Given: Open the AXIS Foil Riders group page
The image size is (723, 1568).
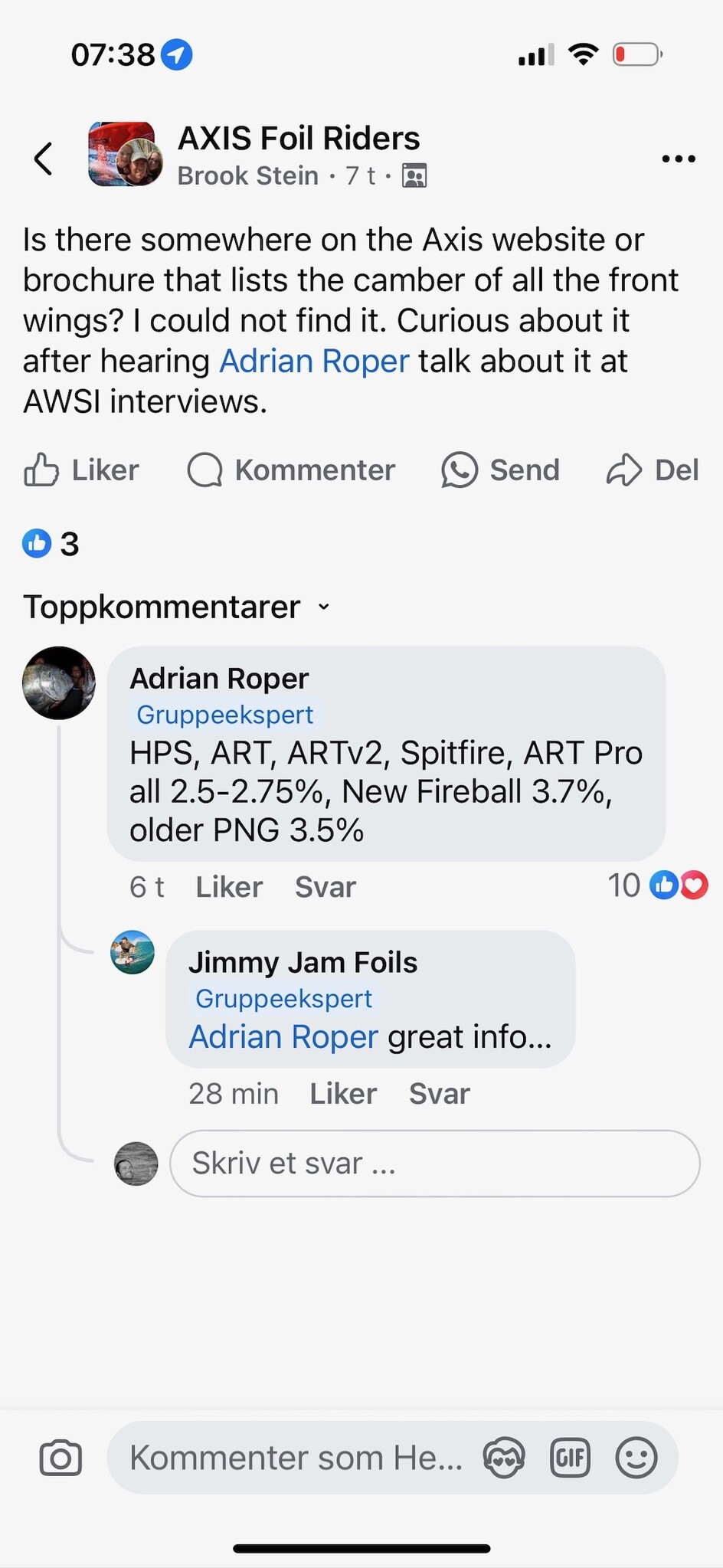Looking at the screenshot, I should (x=298, y=139).
